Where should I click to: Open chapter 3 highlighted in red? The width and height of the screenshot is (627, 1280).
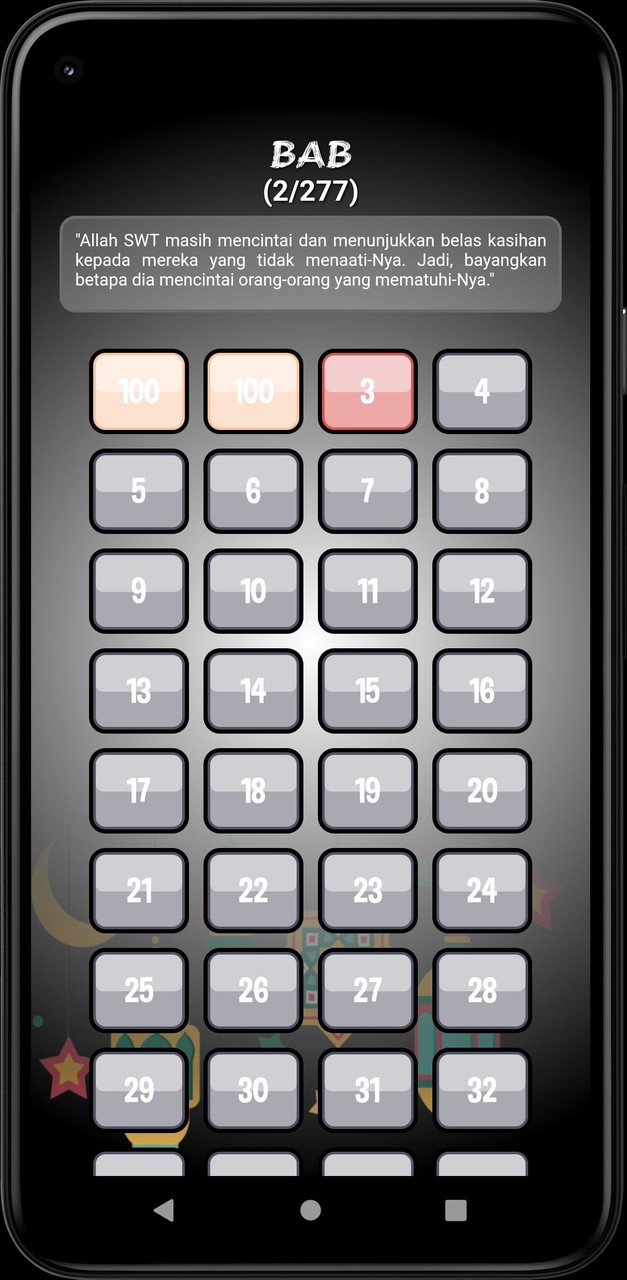(x=367, y=391)
